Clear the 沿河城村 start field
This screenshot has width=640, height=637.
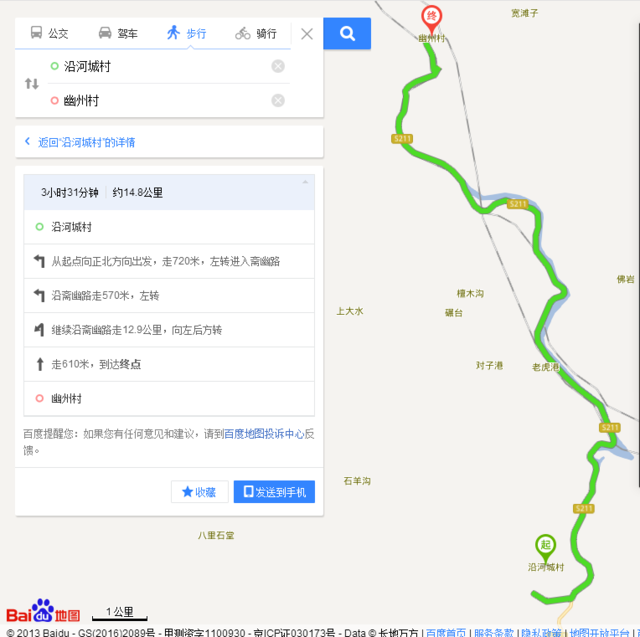(x=278, y=66)
